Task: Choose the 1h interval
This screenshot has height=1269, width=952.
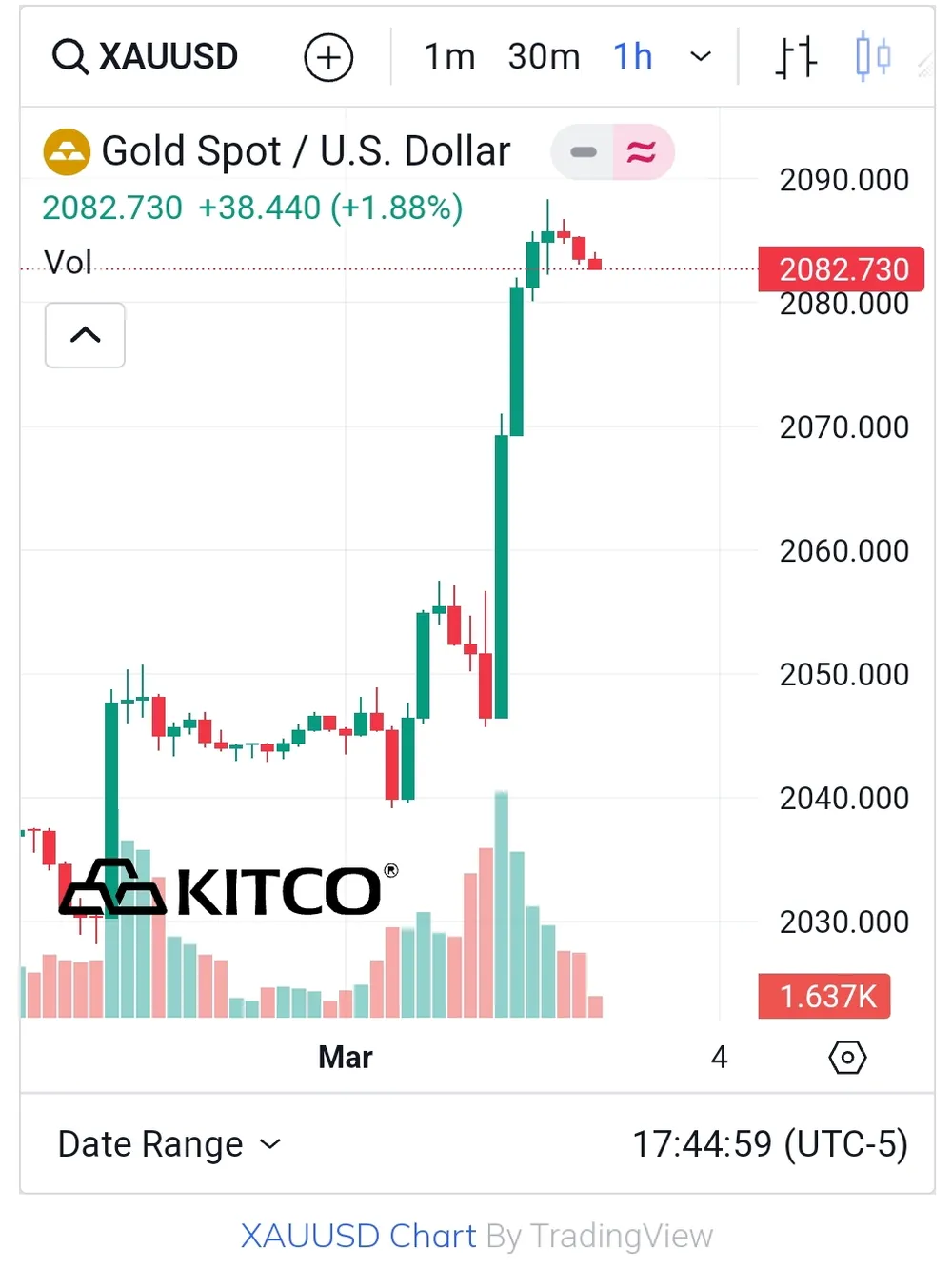Action: pos(633,57)
